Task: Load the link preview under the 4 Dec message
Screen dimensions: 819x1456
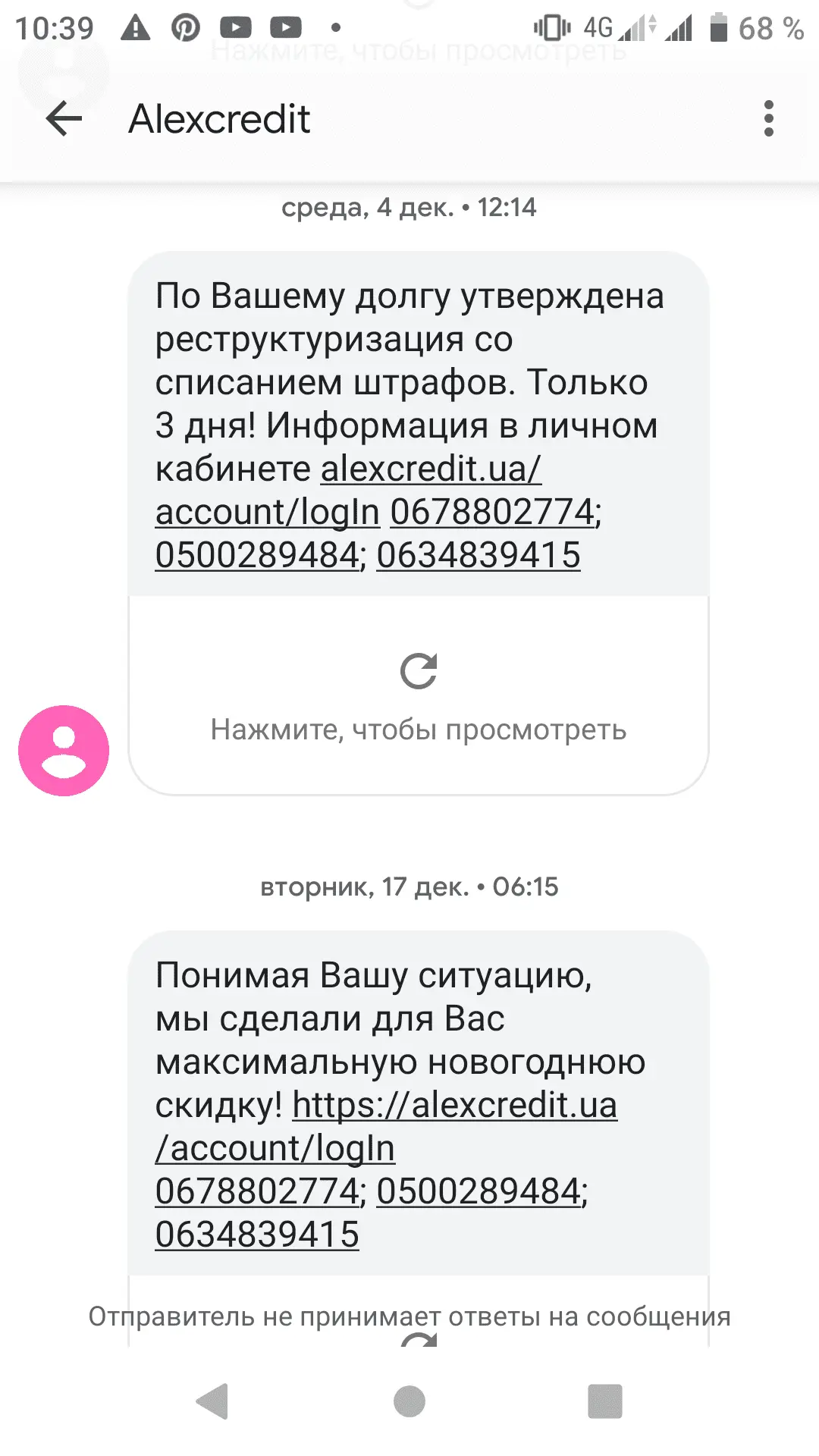Action: coord(418,695)
